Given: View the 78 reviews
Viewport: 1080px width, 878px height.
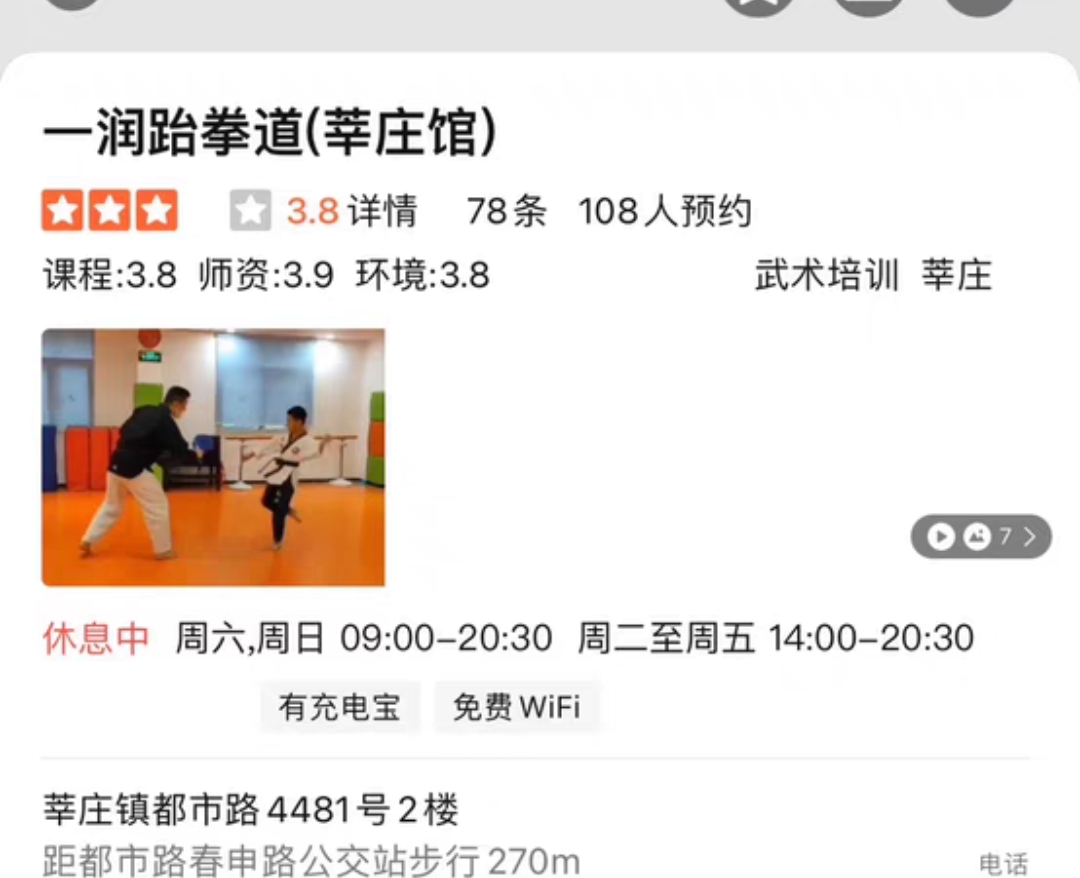Looking at the screenshot, I should 507,212.
